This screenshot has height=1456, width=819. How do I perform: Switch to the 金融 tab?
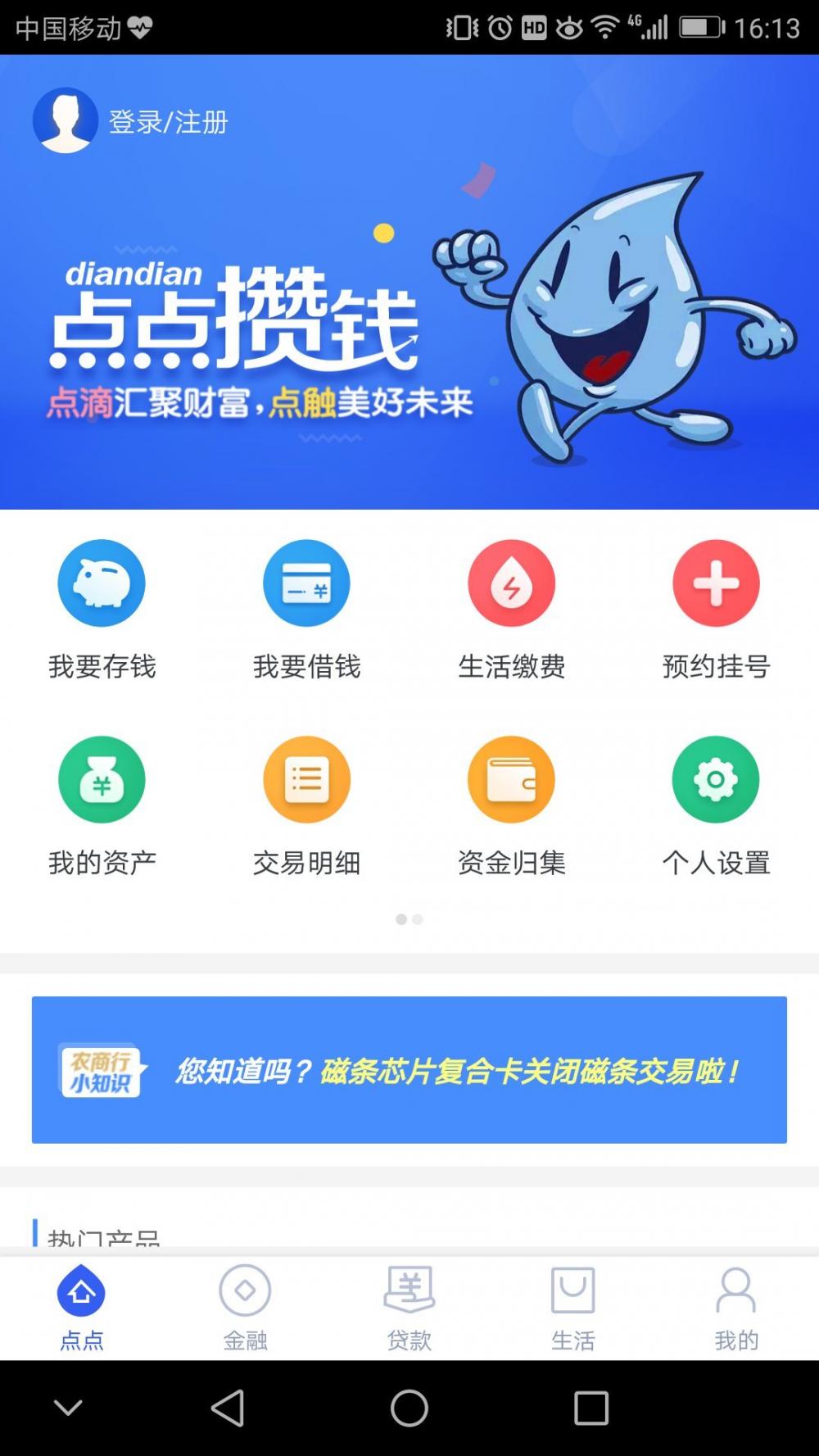point(246,1308)
